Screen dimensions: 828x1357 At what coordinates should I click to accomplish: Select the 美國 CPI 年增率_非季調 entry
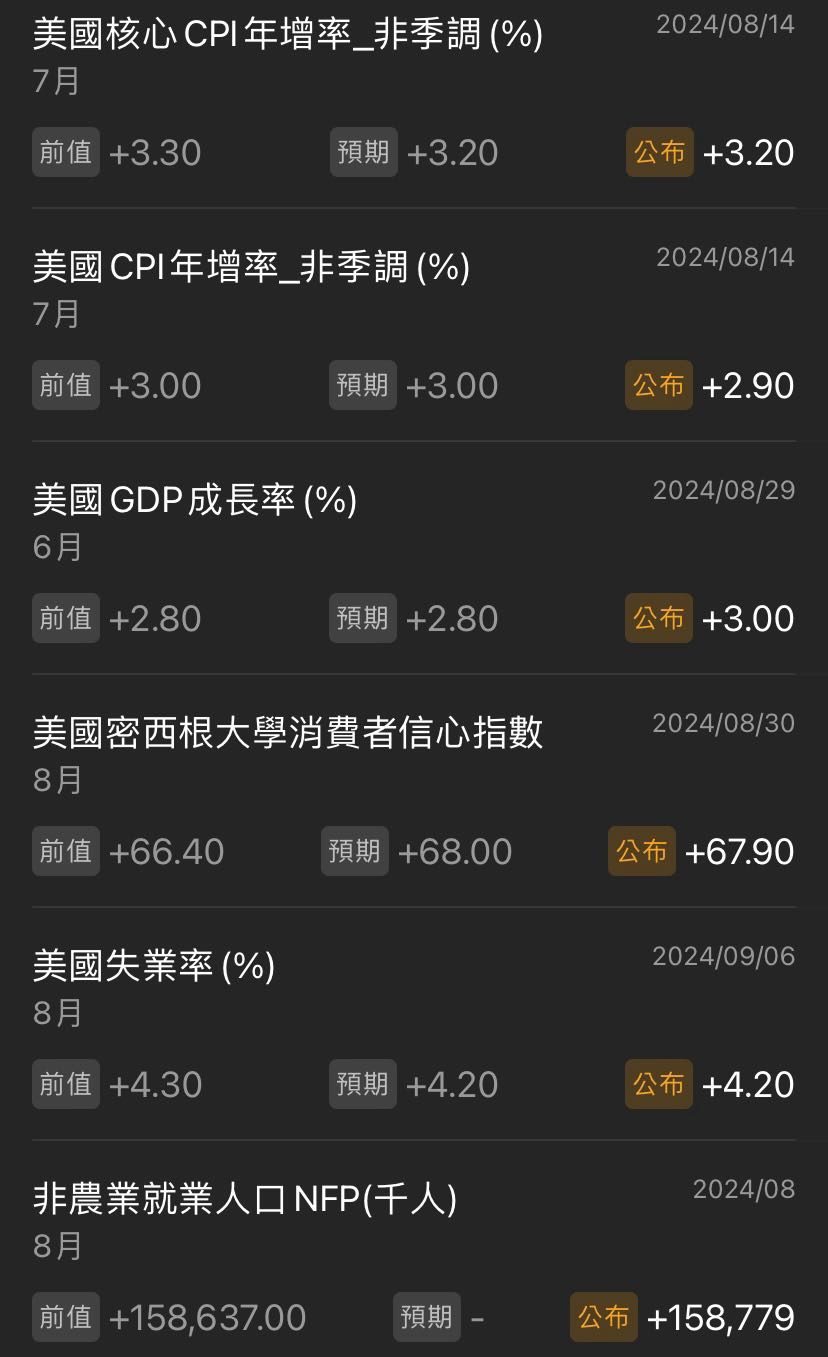[x=250, y=267]
